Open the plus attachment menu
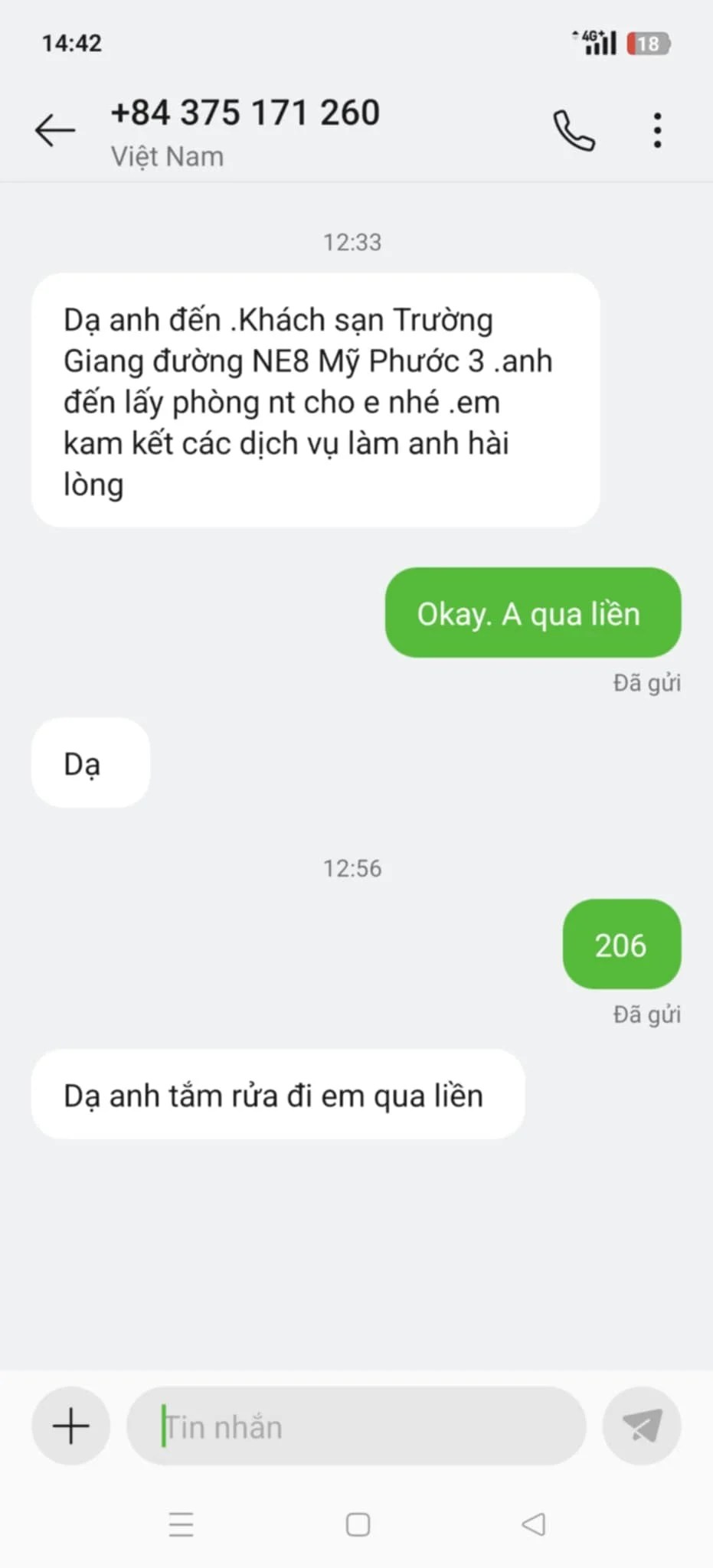The image size is (713, 1568). point(70,1426)
